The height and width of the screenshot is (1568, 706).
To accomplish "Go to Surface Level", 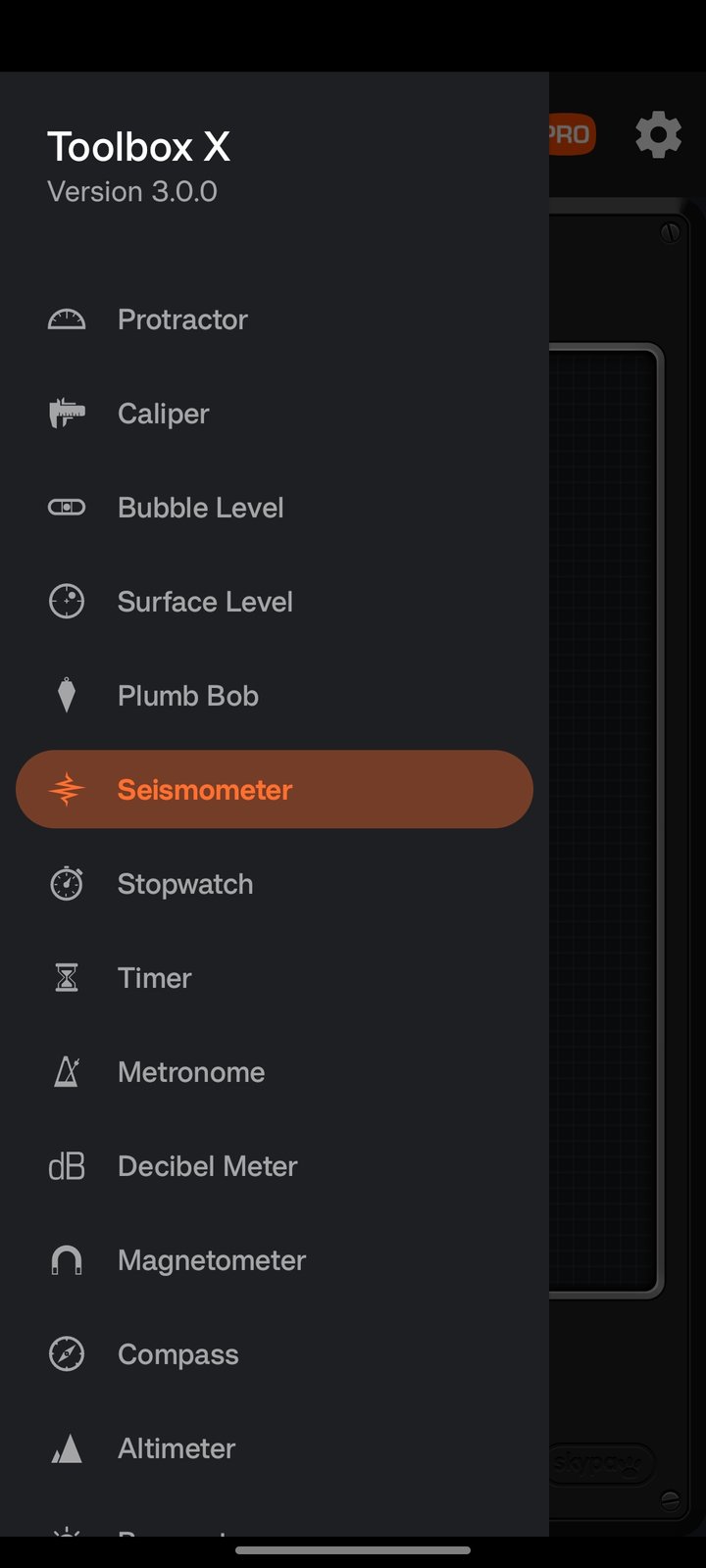I will pyautogui.click(x=205, y=602).
